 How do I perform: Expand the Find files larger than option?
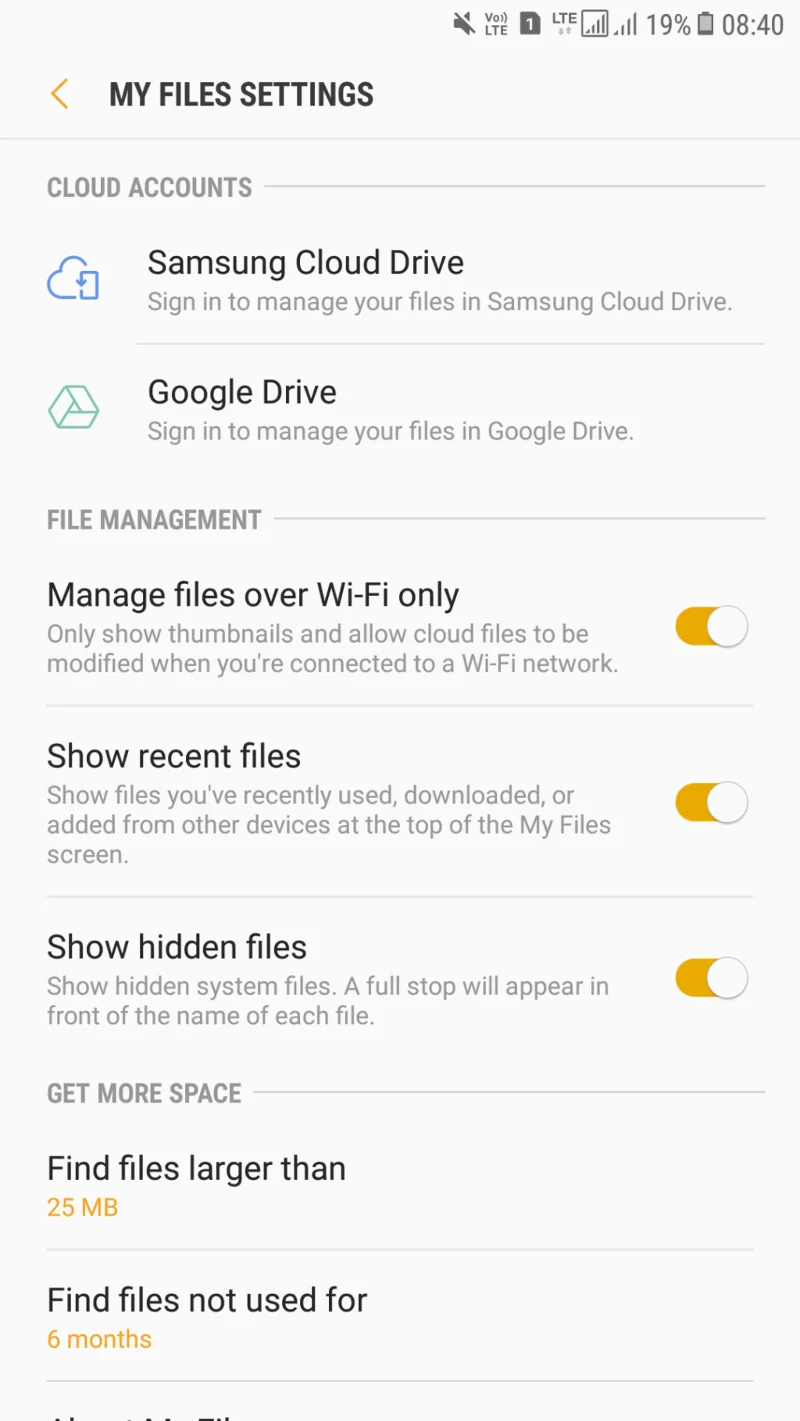[x=196, y=1168]
